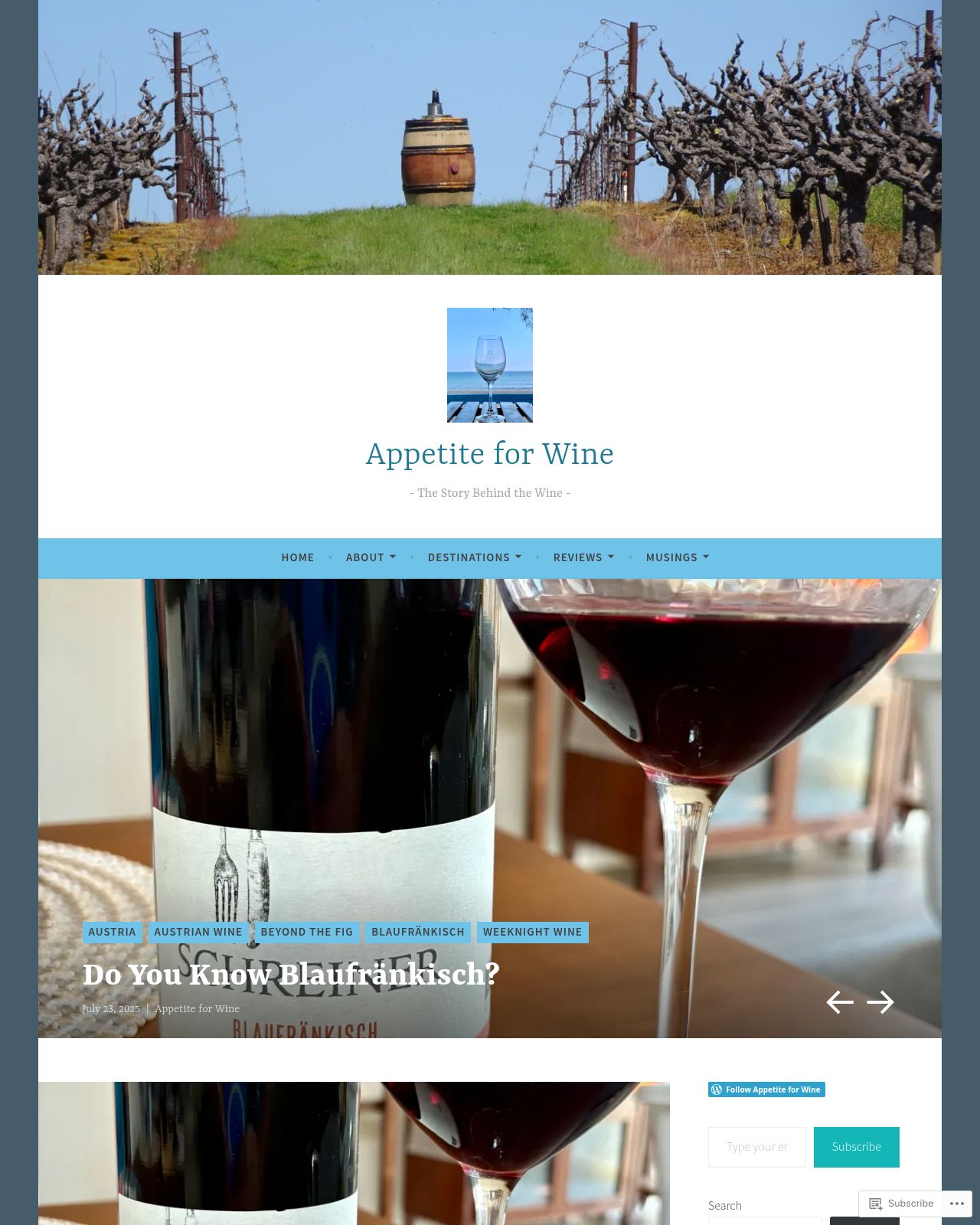Select the Austrian Wine category tag

(x=198, y=932)
